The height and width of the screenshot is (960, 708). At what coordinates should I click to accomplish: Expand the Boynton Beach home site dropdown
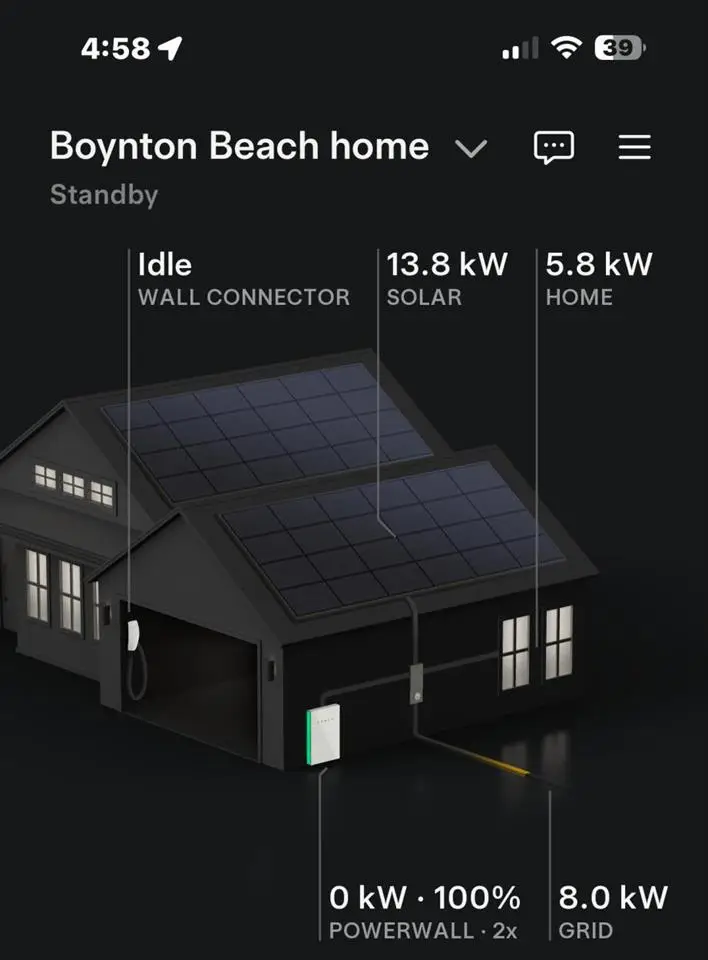pyautogui.click(x=470, y=149)
